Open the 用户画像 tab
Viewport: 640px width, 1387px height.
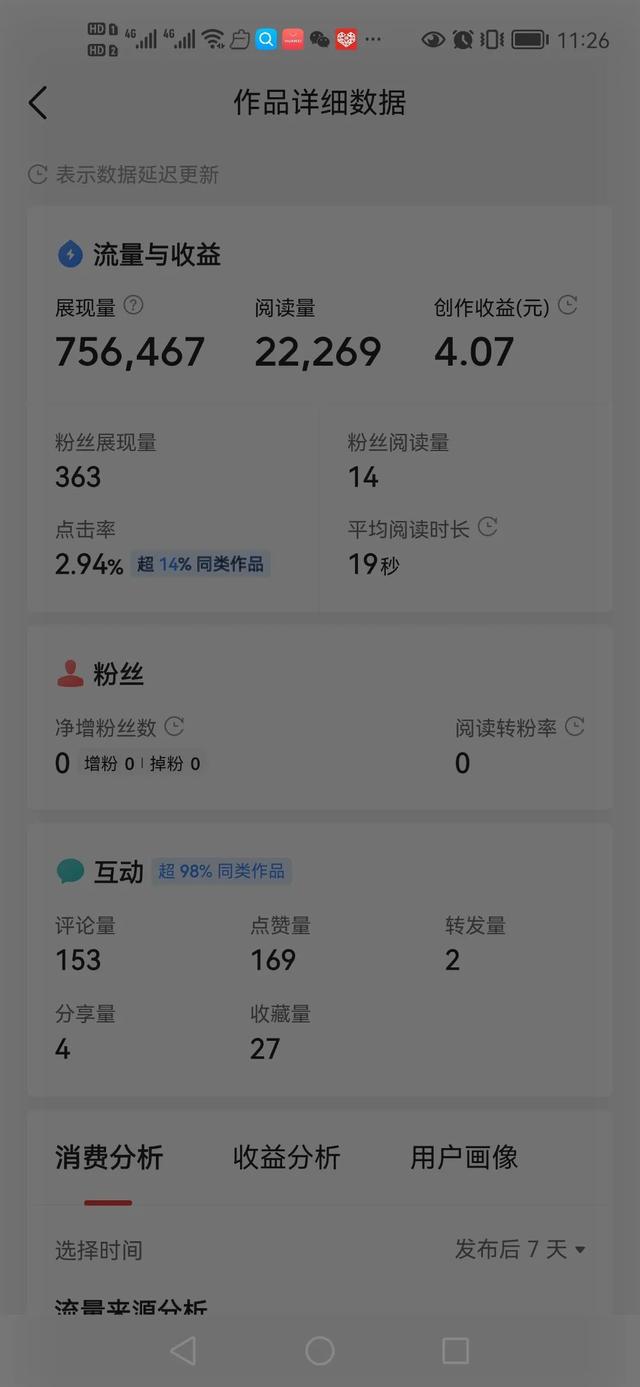click(464, 1157)
